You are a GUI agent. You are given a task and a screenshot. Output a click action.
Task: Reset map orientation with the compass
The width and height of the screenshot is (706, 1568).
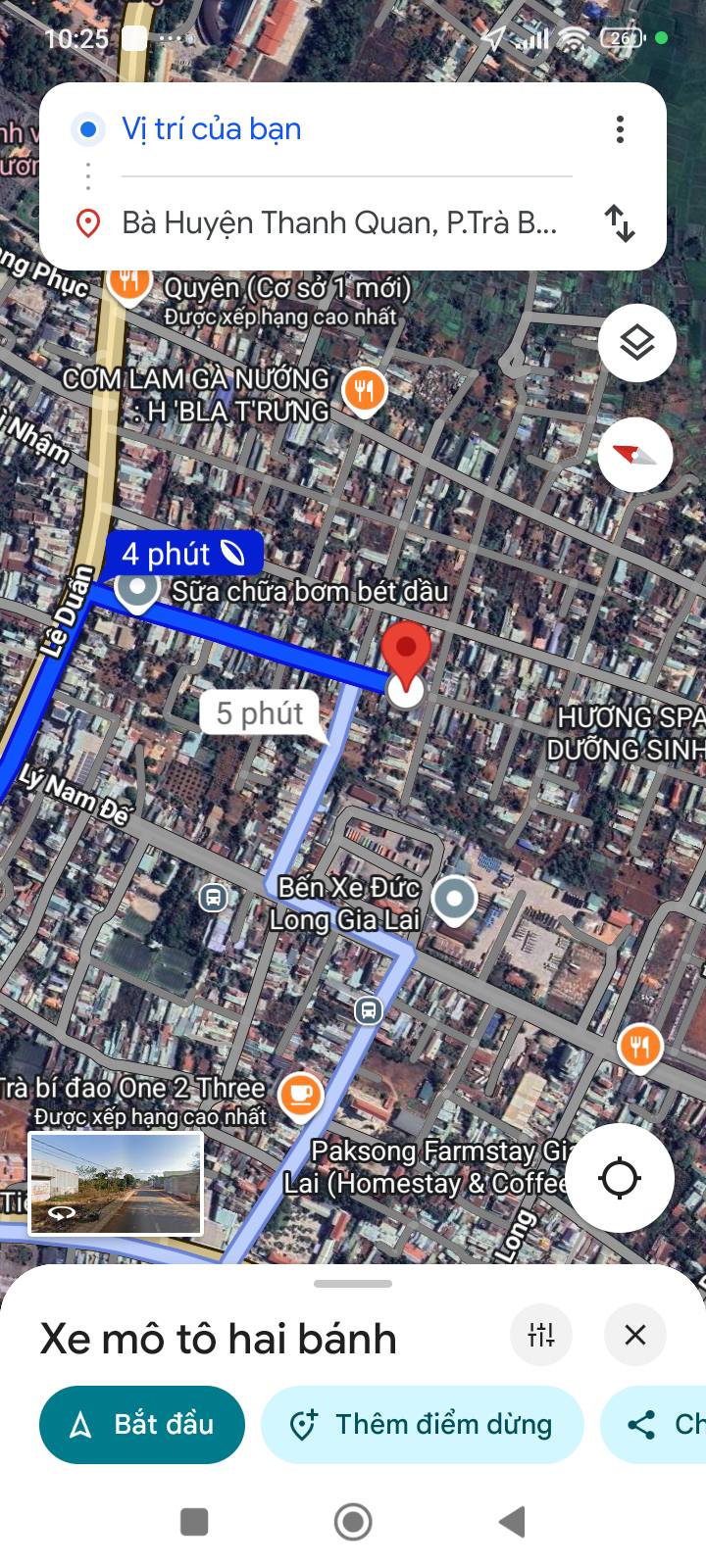point(634,455)
